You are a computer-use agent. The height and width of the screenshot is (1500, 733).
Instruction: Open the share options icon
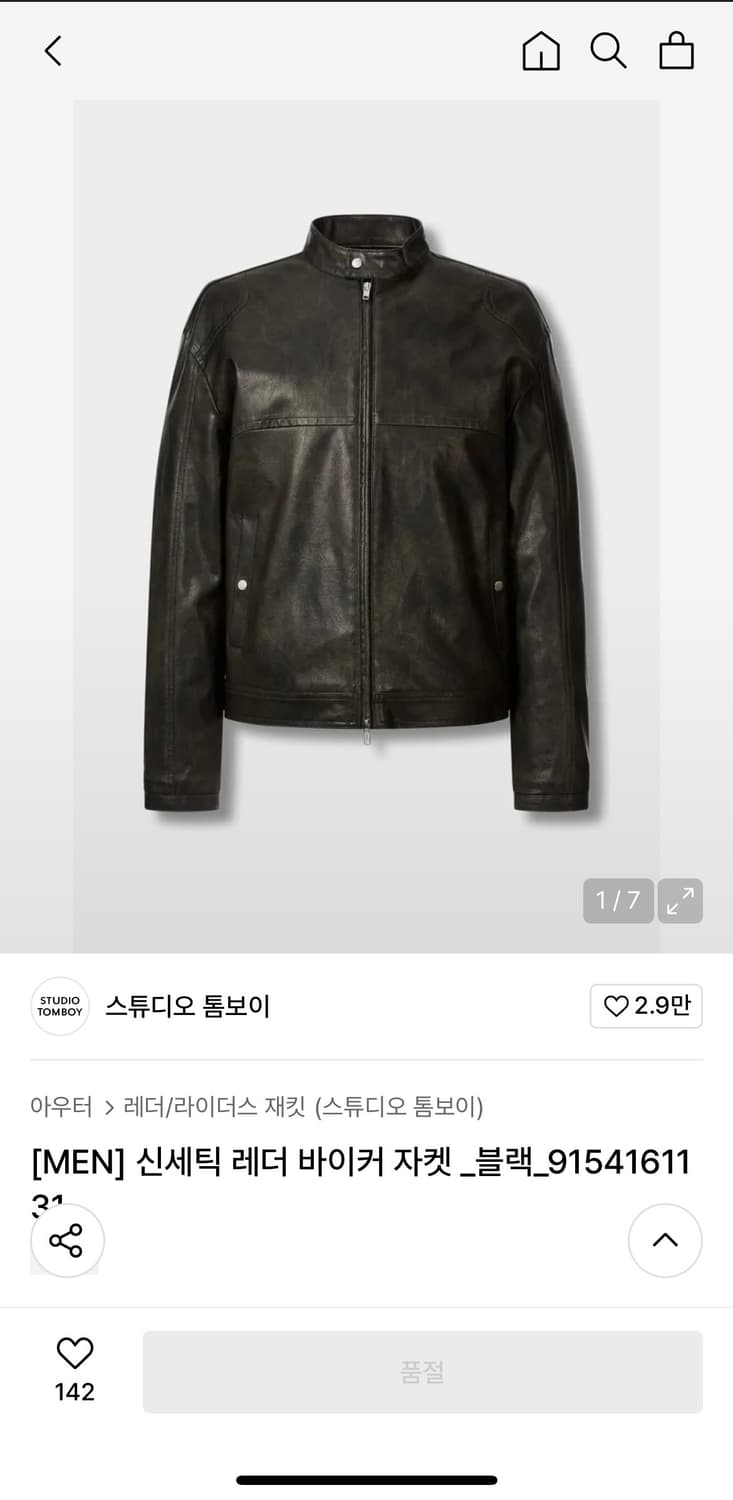pos(66,1240)
